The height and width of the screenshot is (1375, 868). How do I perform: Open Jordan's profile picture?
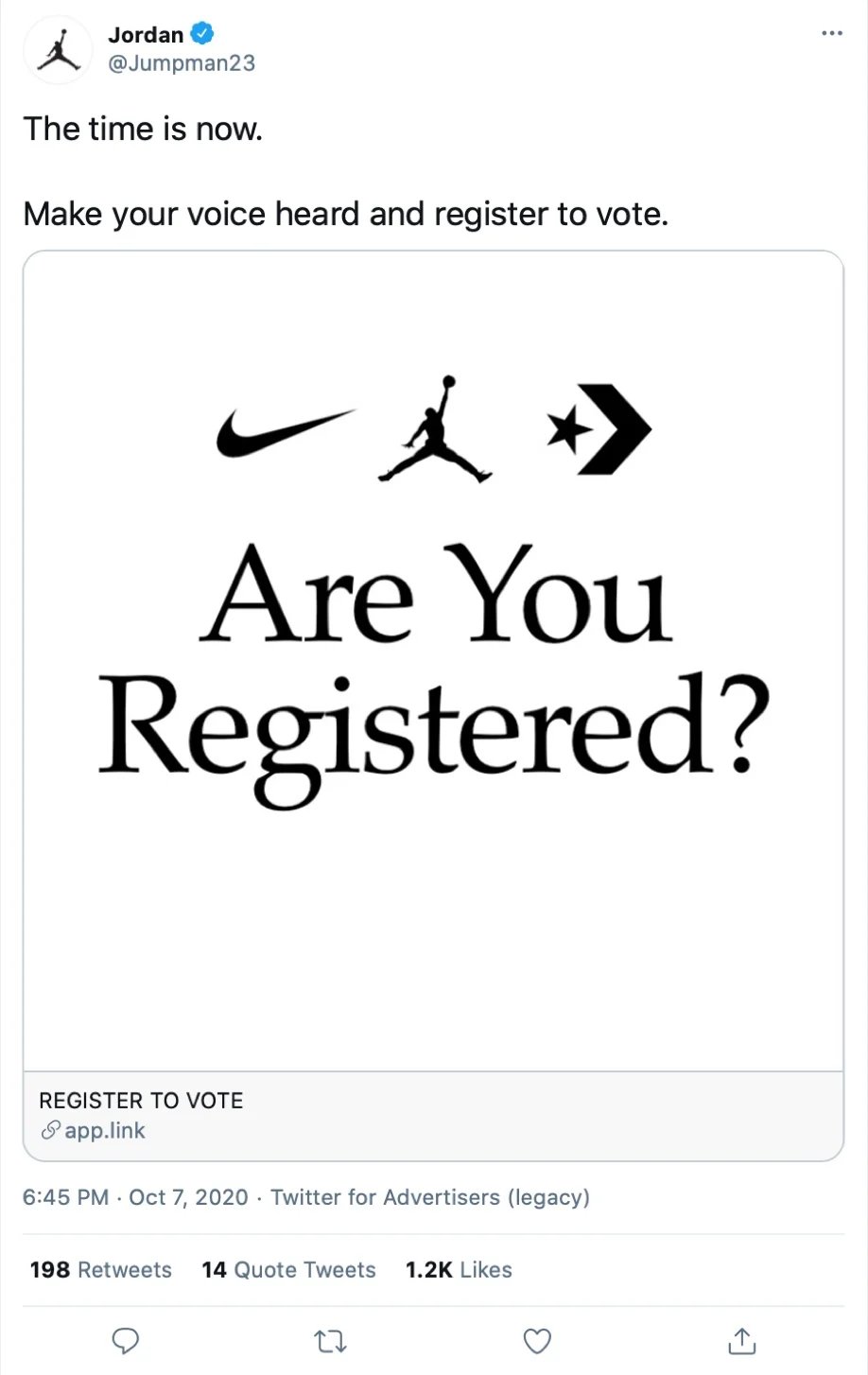click(x=58, y=49)
